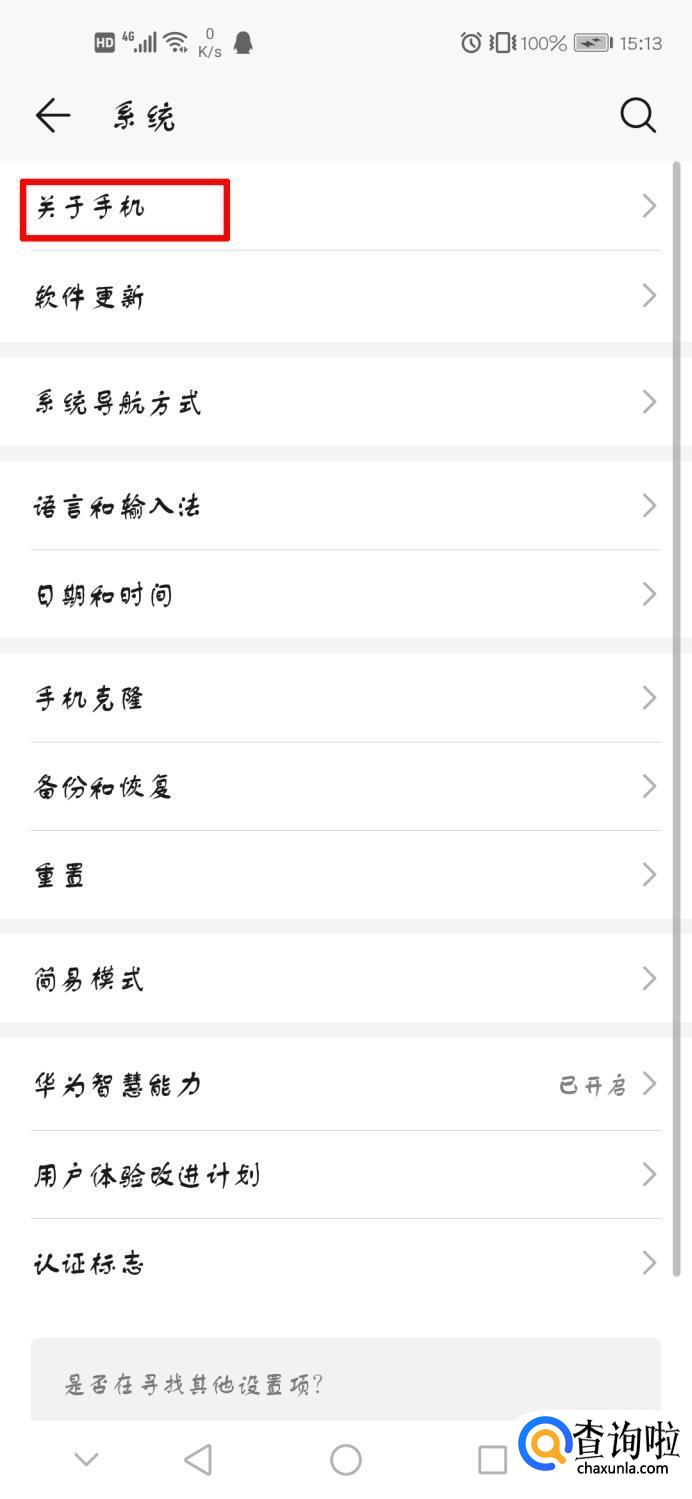Tap the system back triangle
The height and width of the screenshot is (1499, 692).
click(x=198, y=1460)
